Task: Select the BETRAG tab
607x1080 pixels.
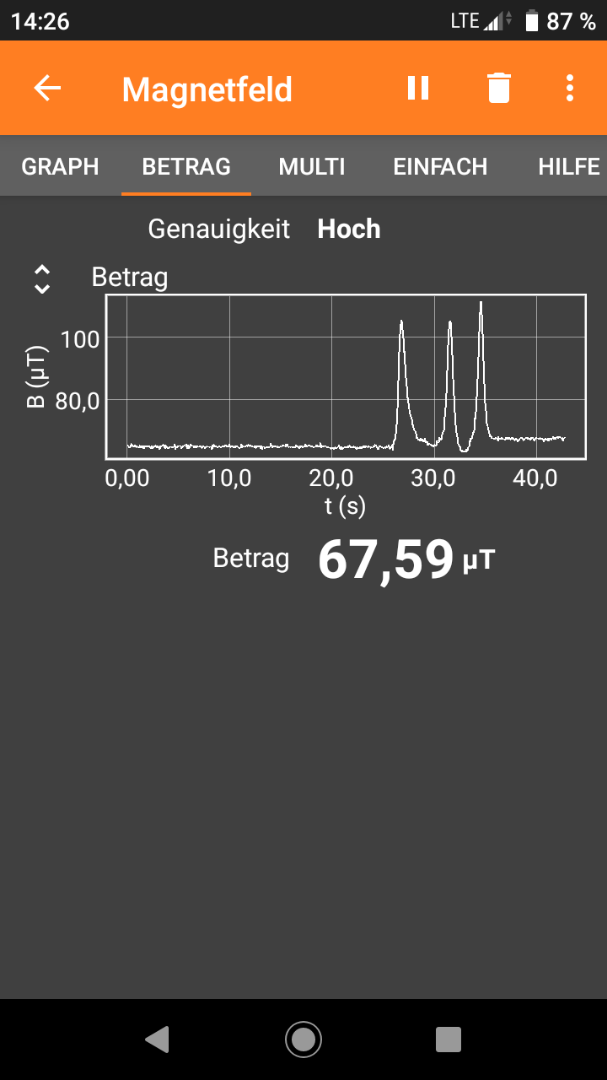Action: pos(186,167)
